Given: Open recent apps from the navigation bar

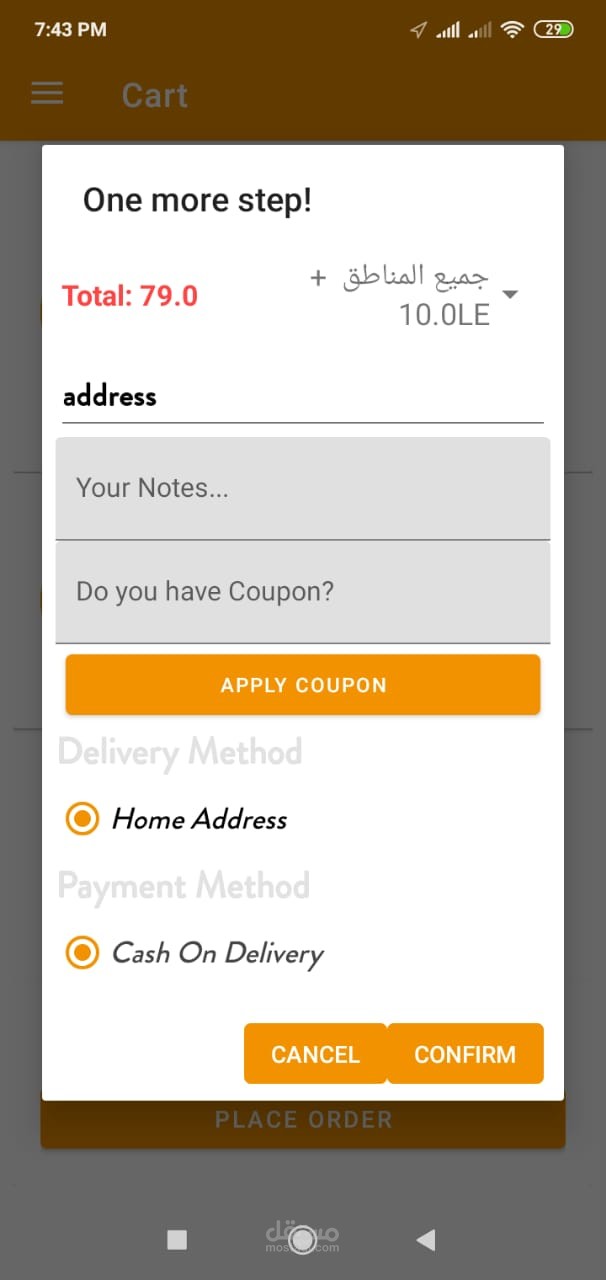Looking at the screenshot, I should [x=177, y=1240].
